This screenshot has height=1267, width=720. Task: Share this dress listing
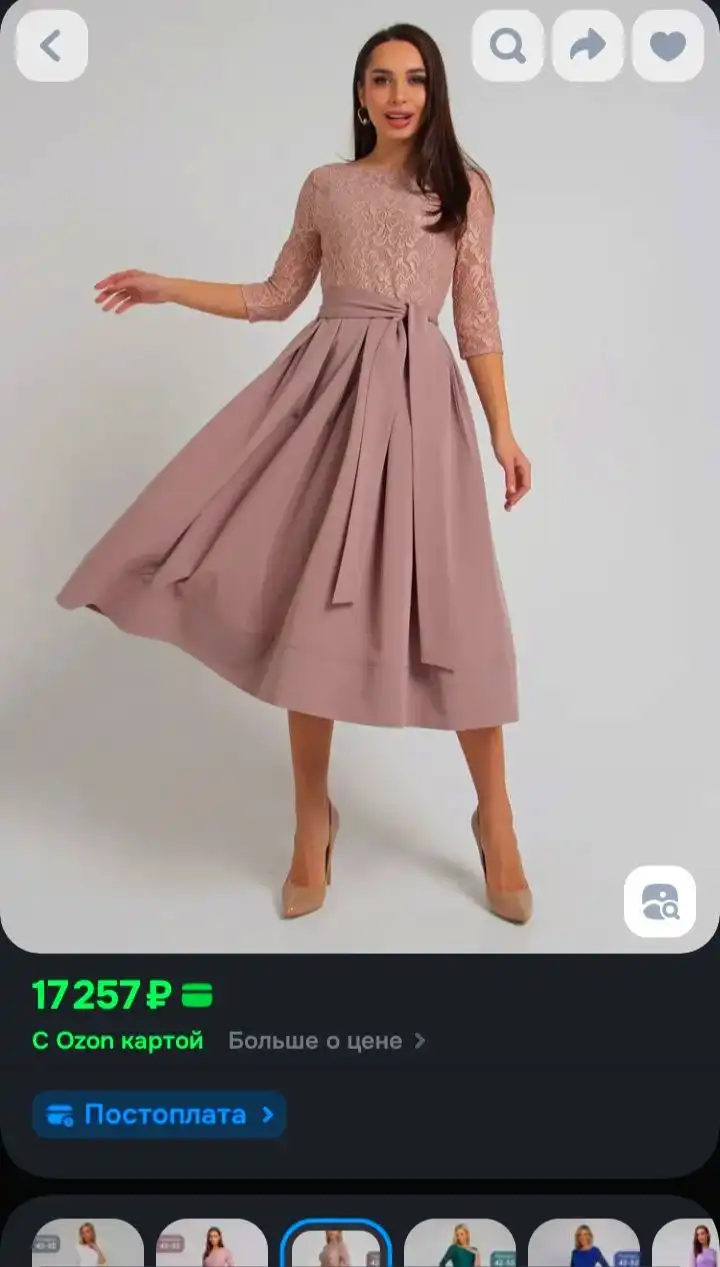(588, 46)
